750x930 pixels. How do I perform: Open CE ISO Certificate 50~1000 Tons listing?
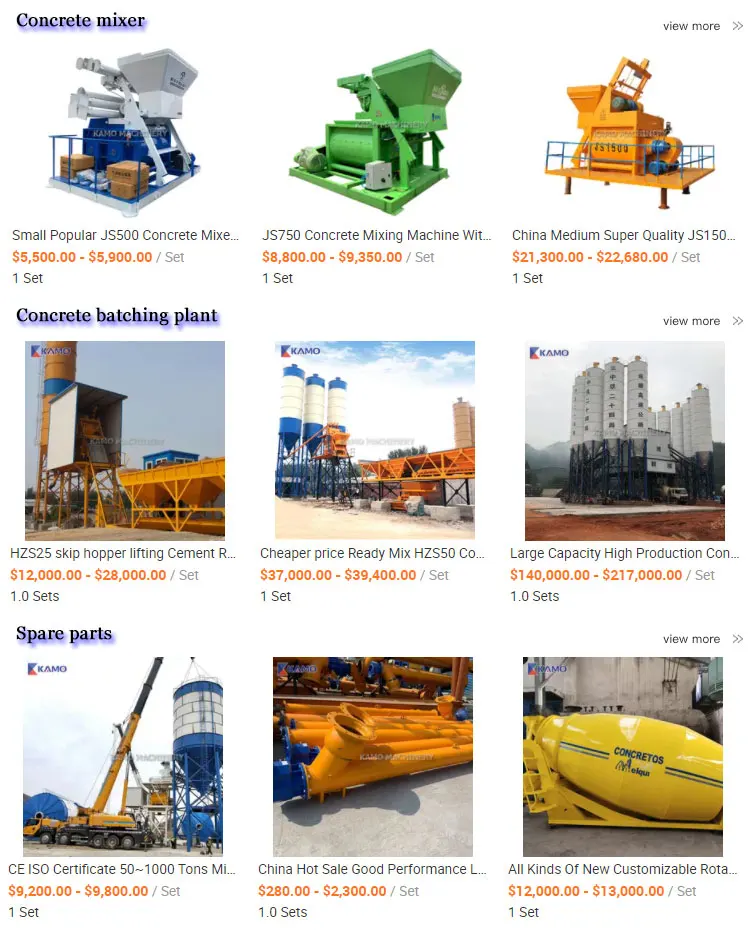click(120, 869)
